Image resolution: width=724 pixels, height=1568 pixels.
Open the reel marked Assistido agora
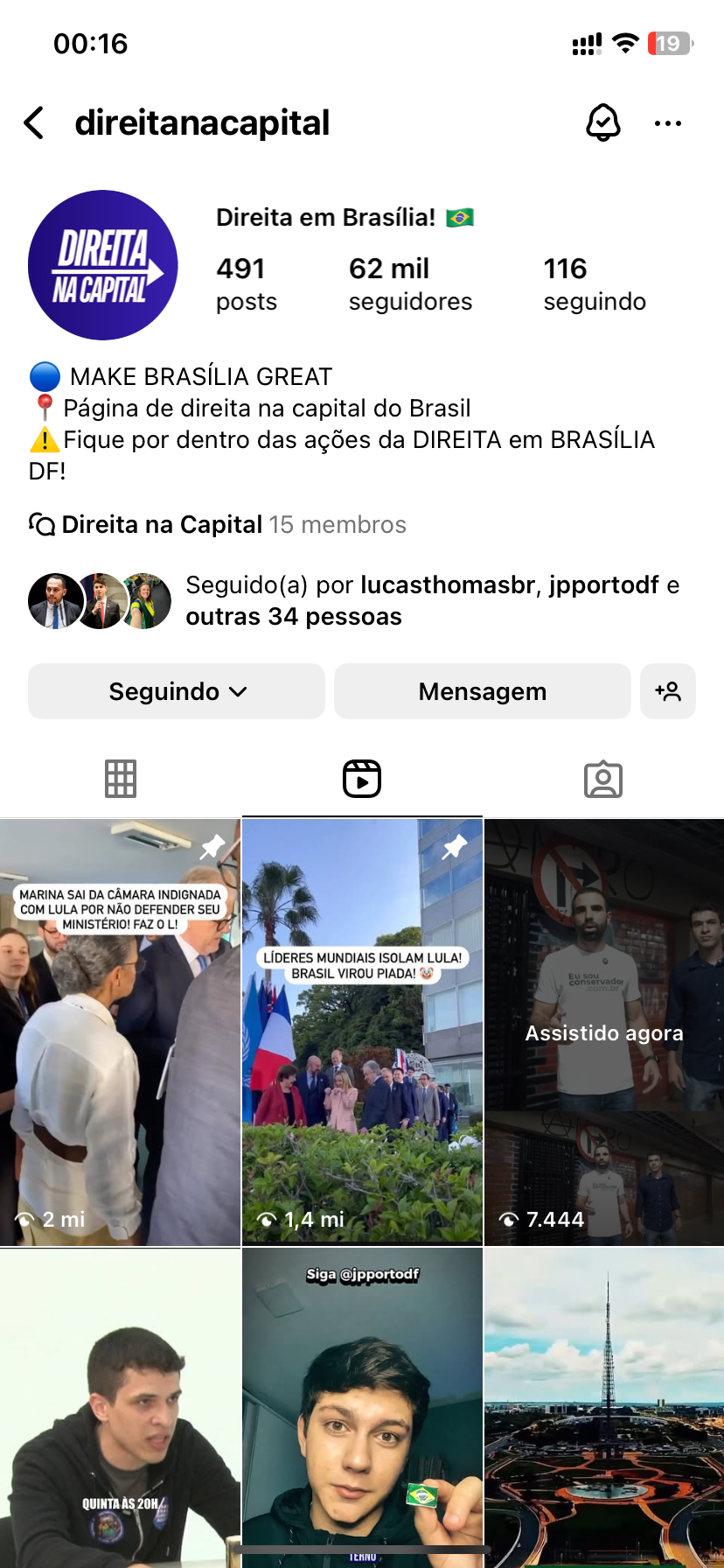[x=604, y=1032]
